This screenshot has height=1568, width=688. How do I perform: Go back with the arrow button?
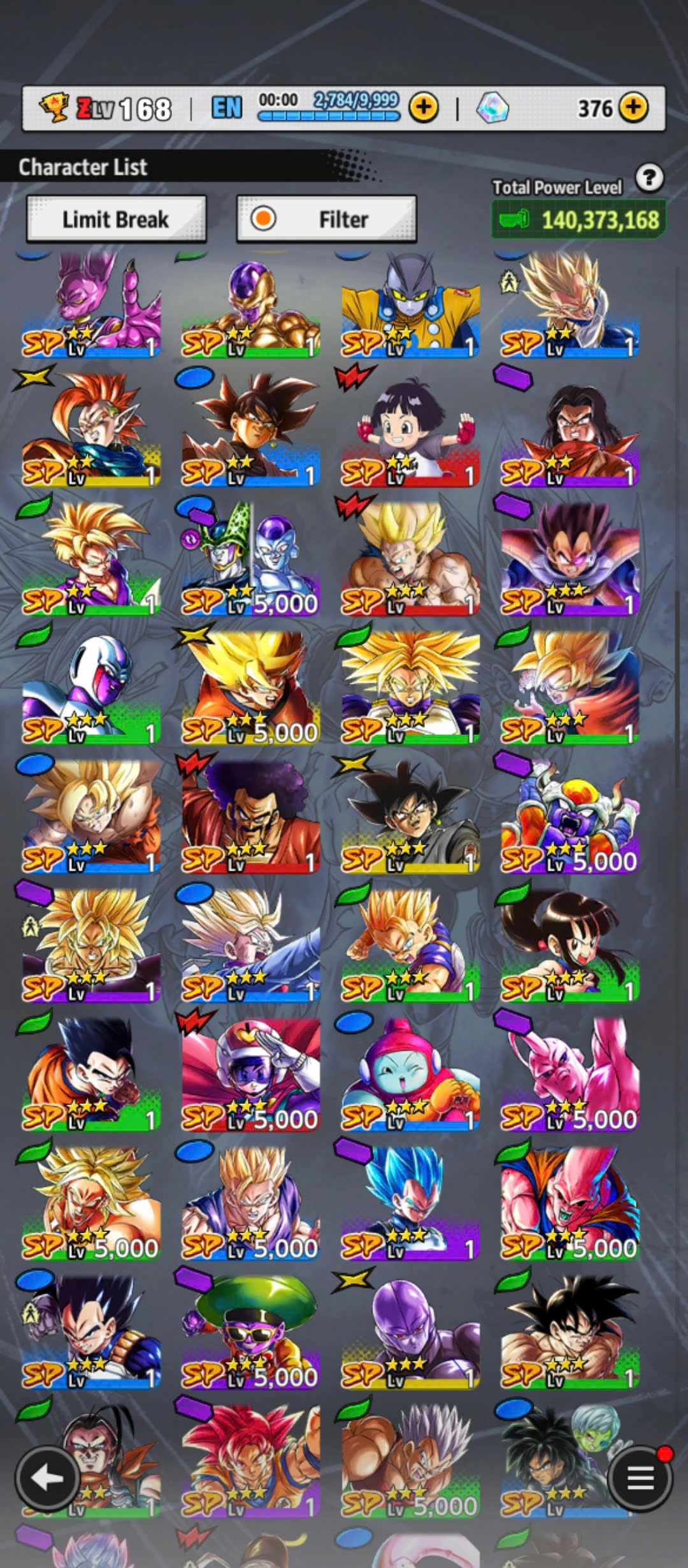coord(47,1477)
